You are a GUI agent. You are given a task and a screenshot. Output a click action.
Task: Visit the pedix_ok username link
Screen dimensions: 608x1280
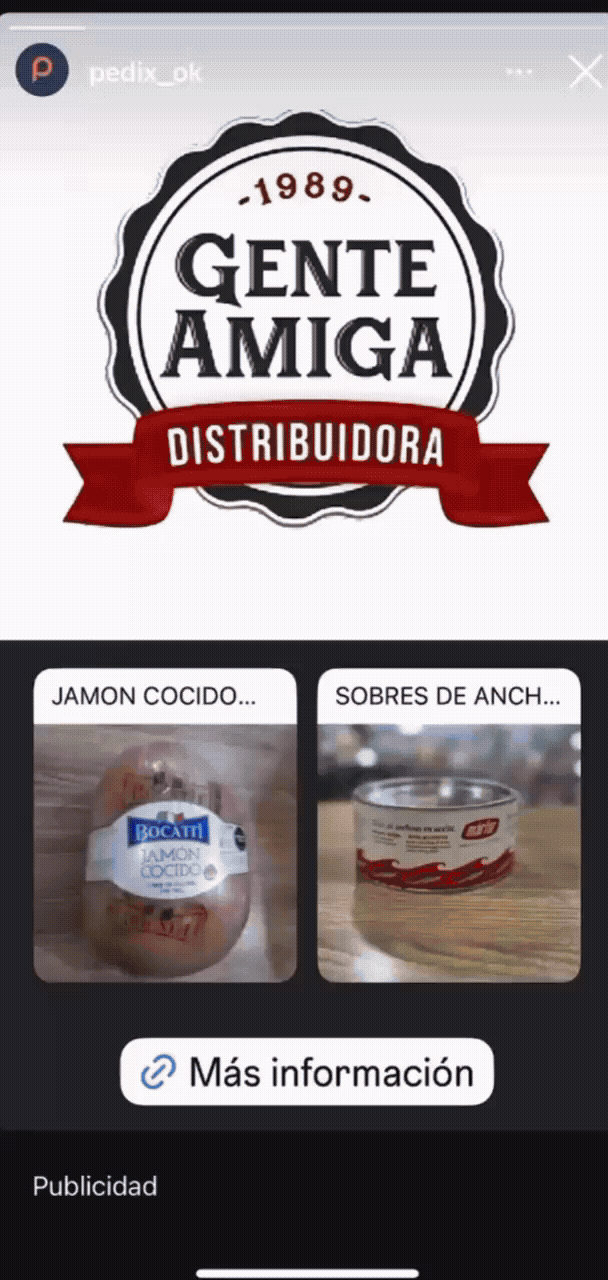coord(145,74)
